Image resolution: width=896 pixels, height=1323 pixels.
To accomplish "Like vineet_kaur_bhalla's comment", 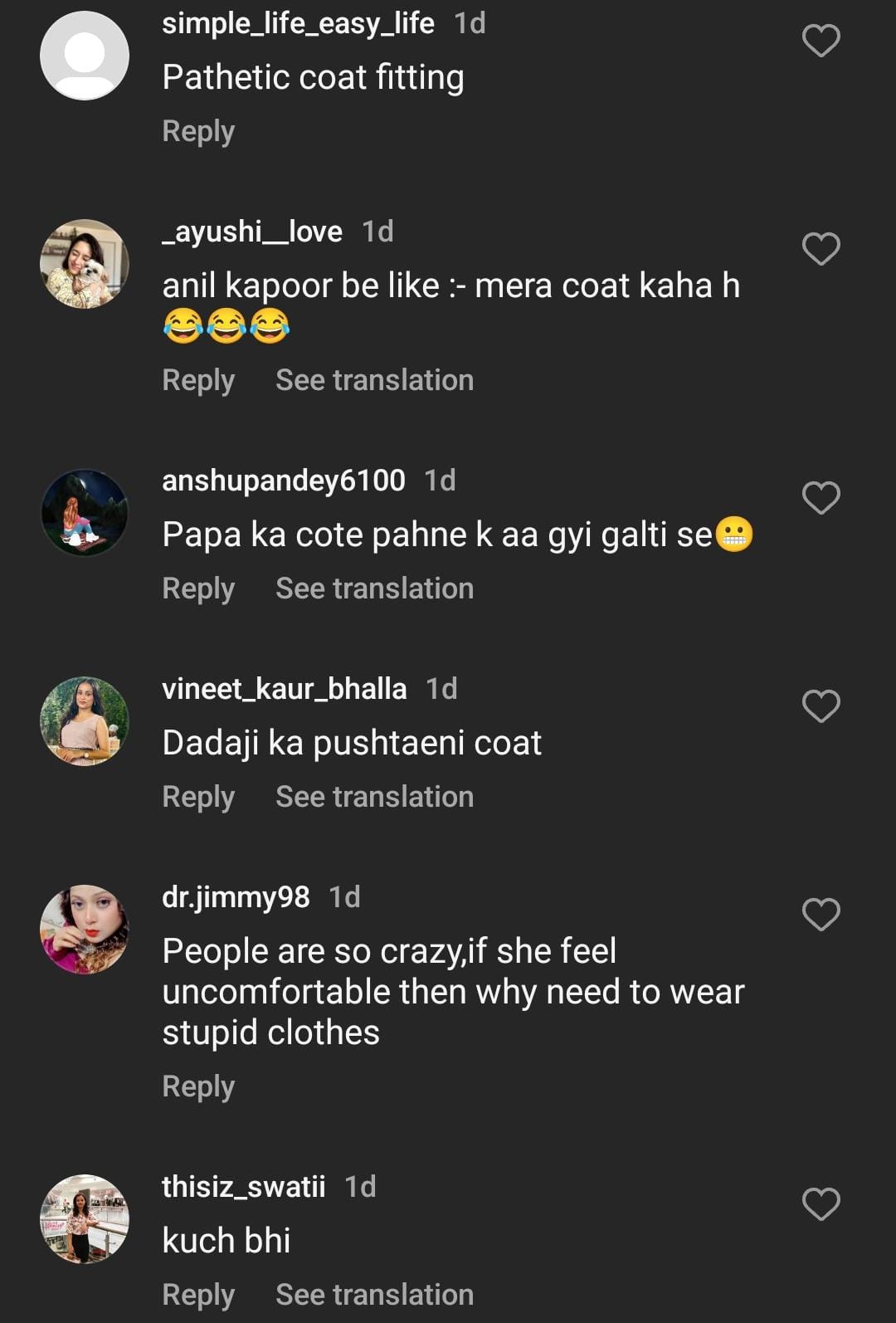I will tap(821, 706).
